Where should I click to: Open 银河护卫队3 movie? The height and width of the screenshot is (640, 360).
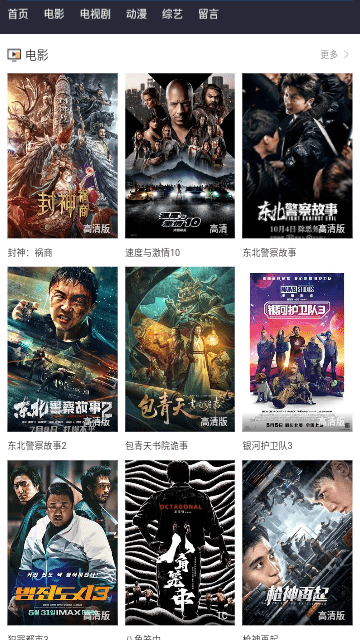tap(297, 349)
